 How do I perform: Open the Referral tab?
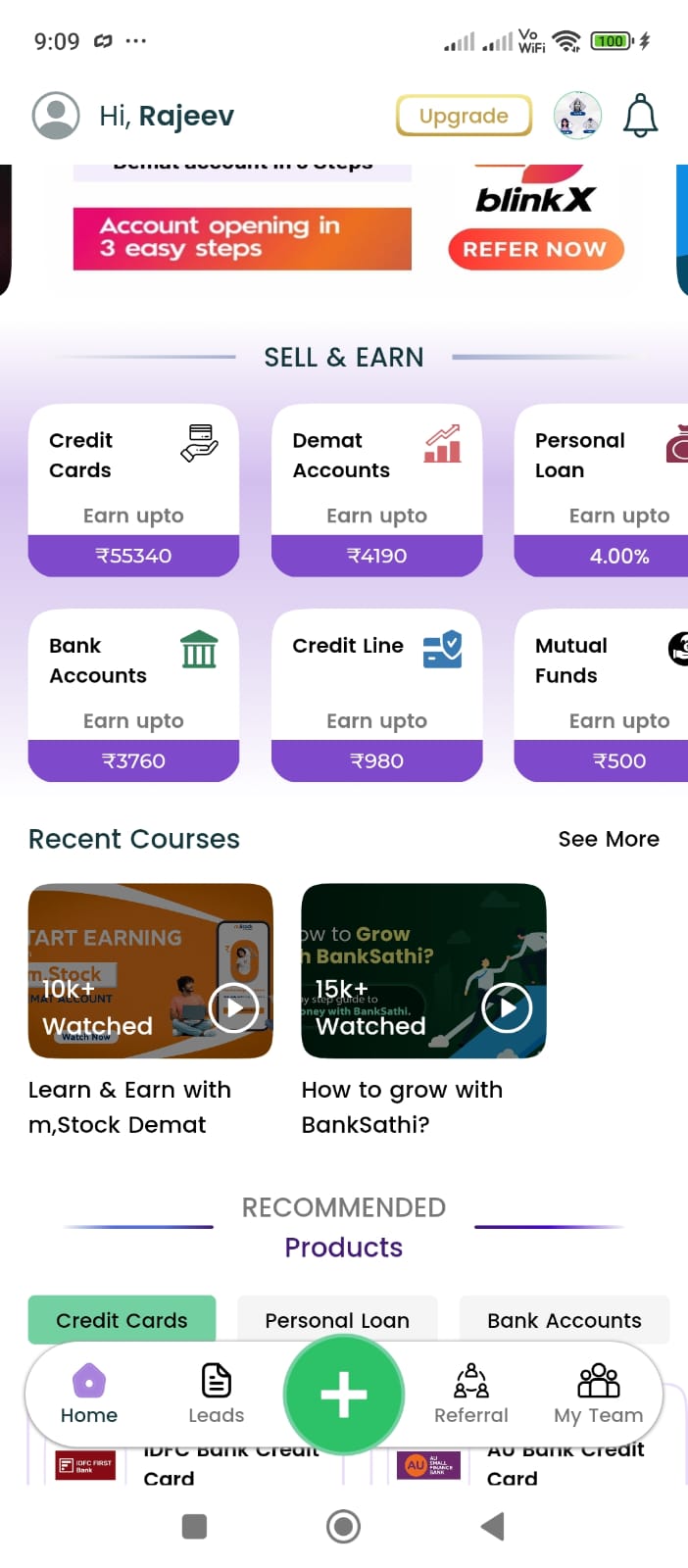coord(471,1394)
